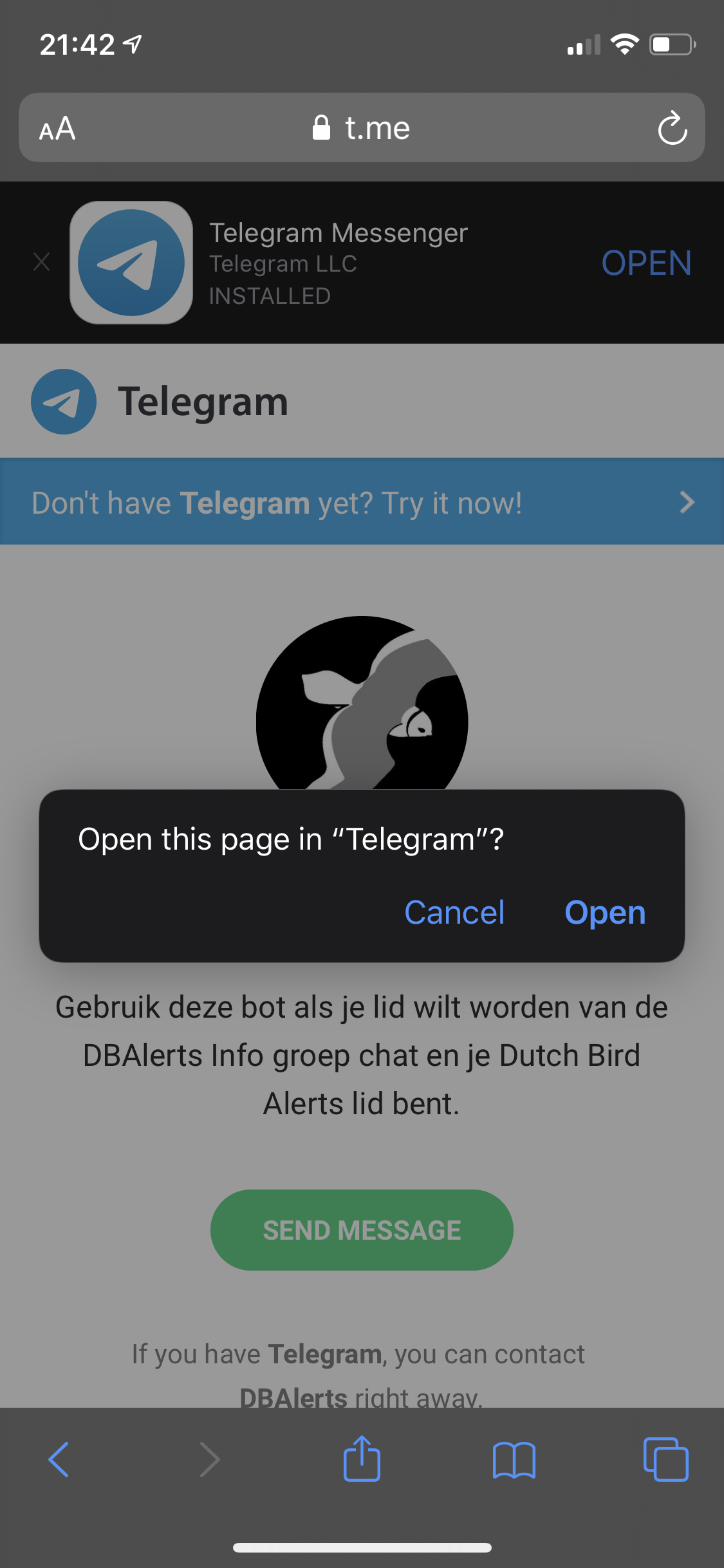Open the Safari share sheet

(x=362, y=1459)
